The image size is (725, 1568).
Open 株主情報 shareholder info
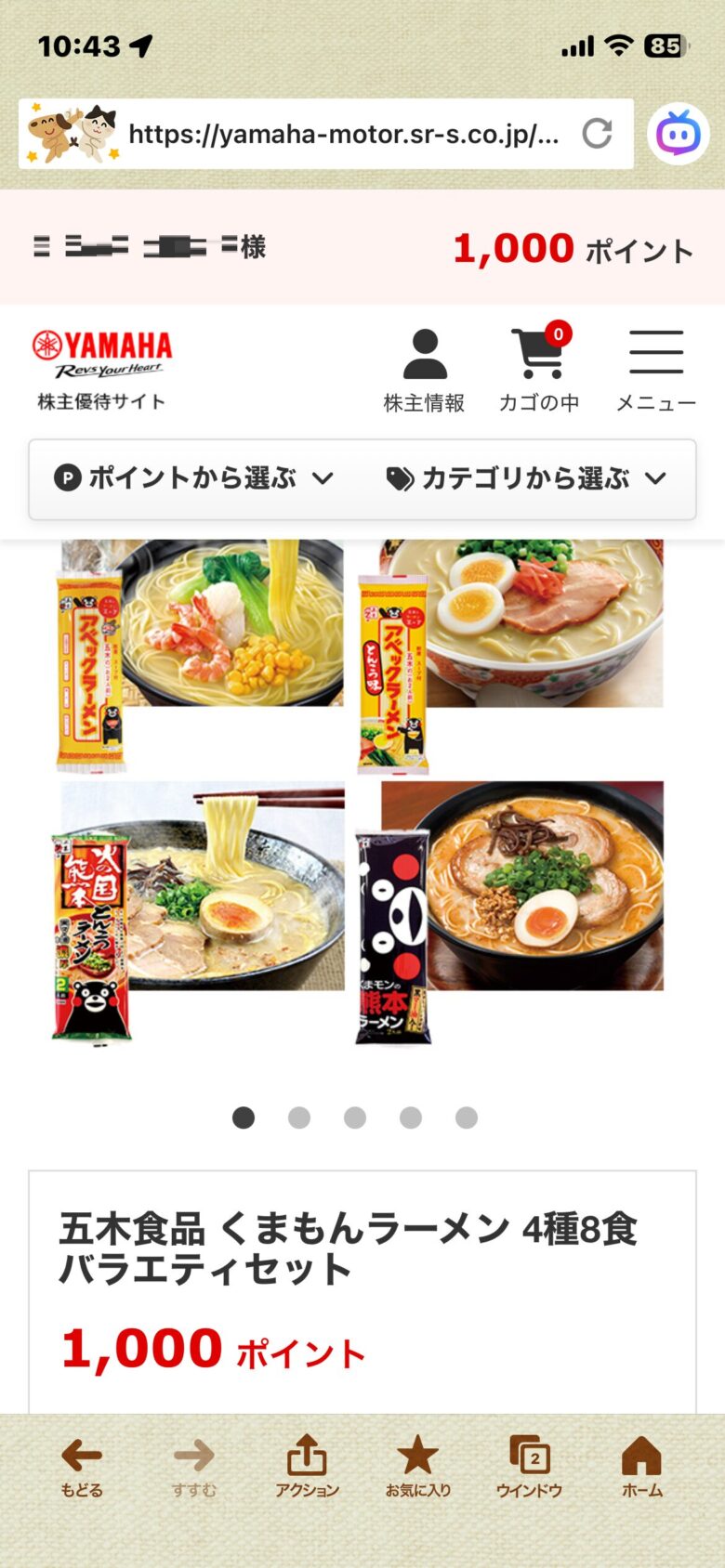click(x=424, y=369)
